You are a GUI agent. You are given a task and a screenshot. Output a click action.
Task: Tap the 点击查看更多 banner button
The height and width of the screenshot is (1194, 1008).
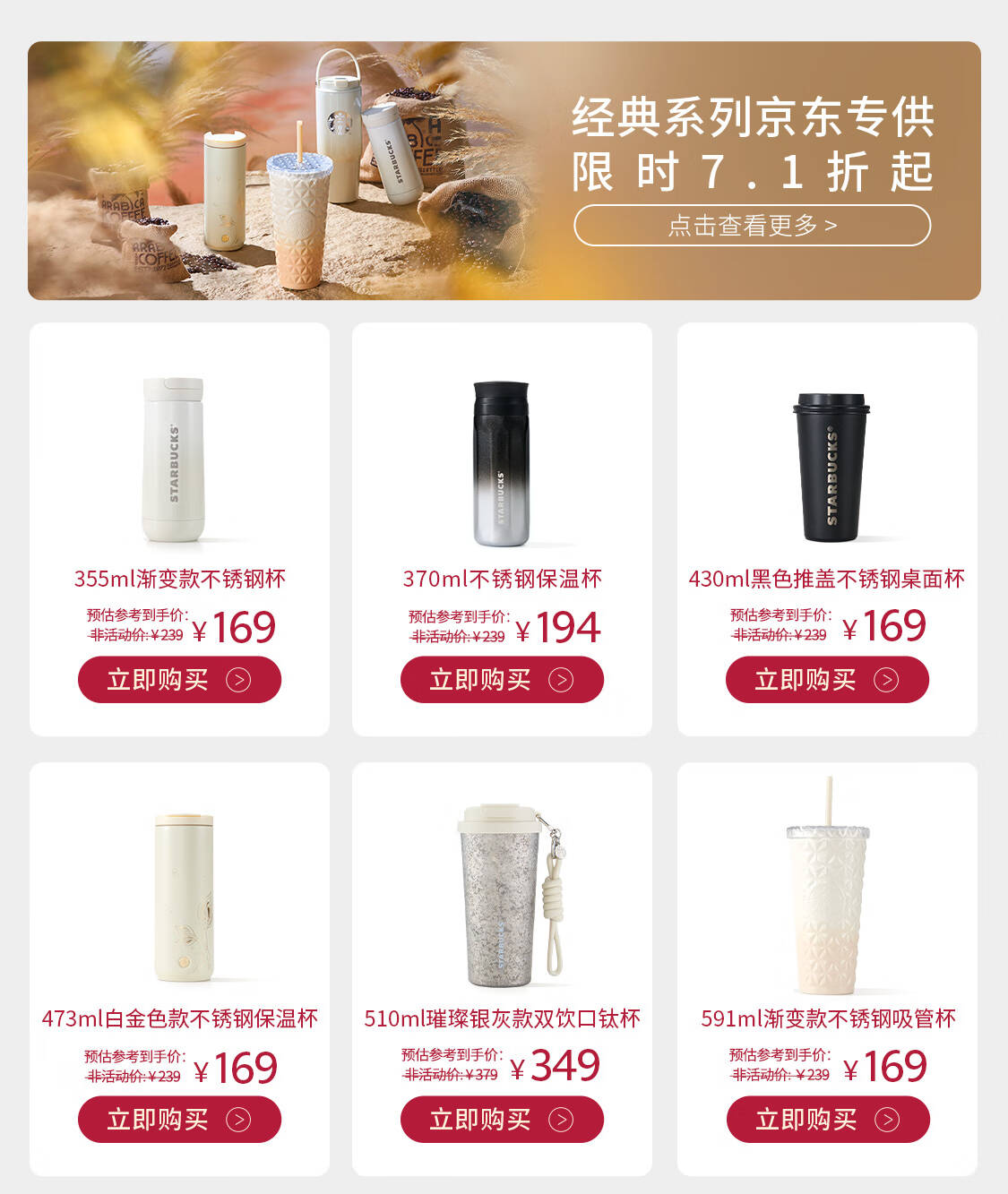[752, 225]
